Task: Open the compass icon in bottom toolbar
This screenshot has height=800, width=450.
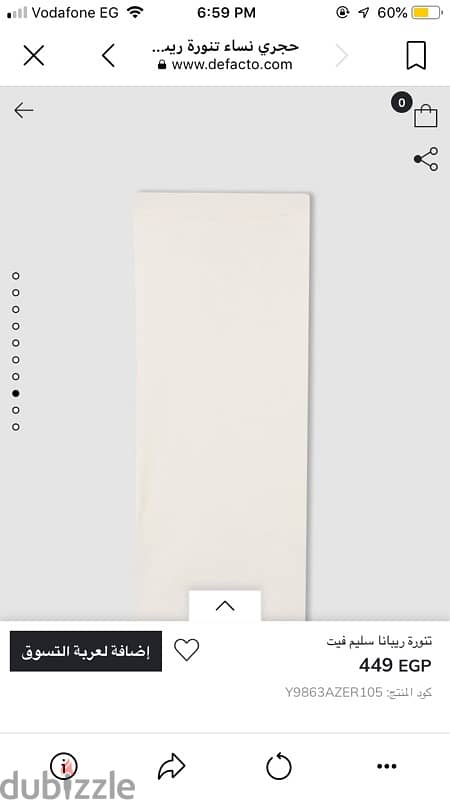Action: click(x=64, y=766)
